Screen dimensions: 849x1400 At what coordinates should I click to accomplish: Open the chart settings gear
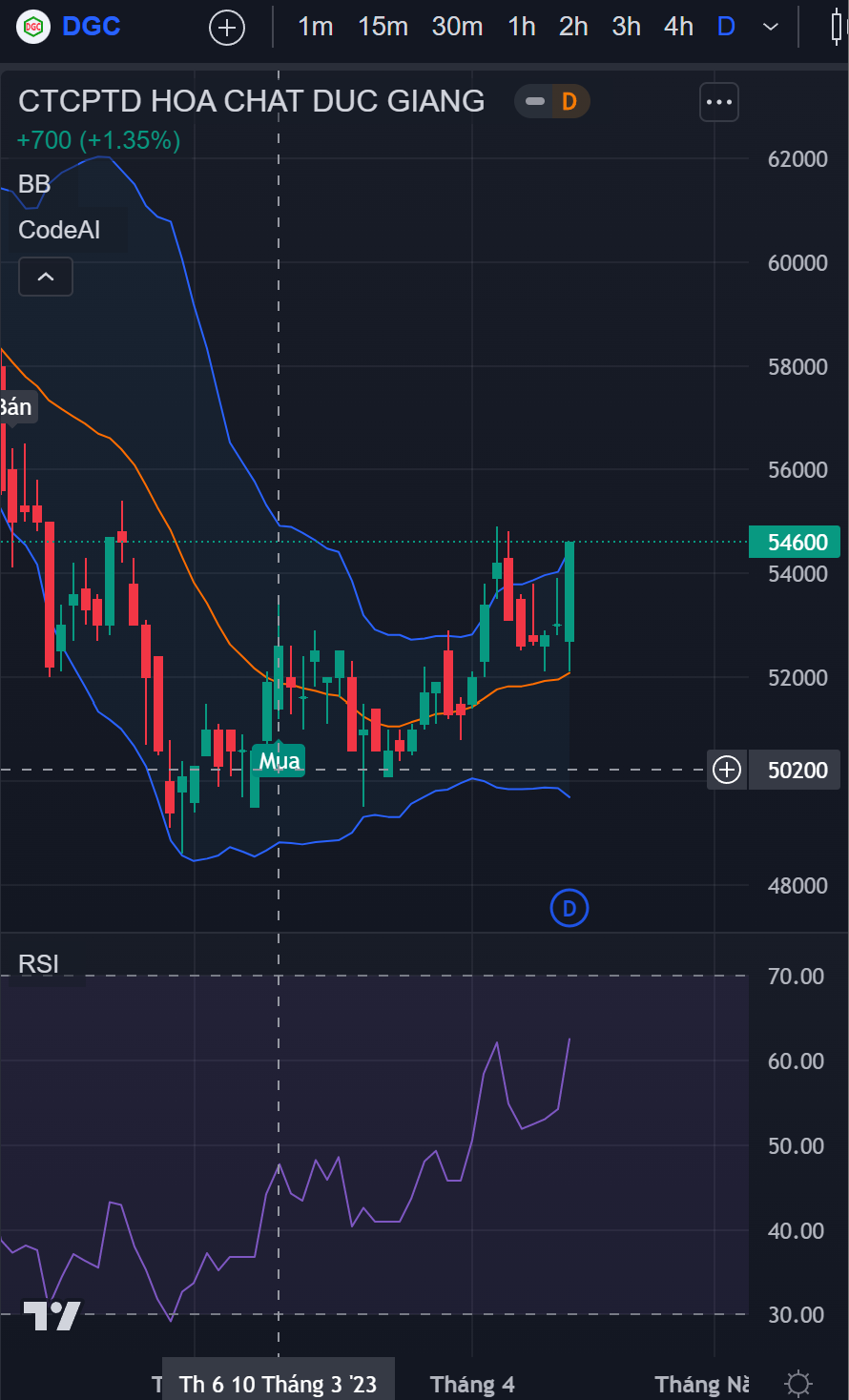click(797, 1383)
